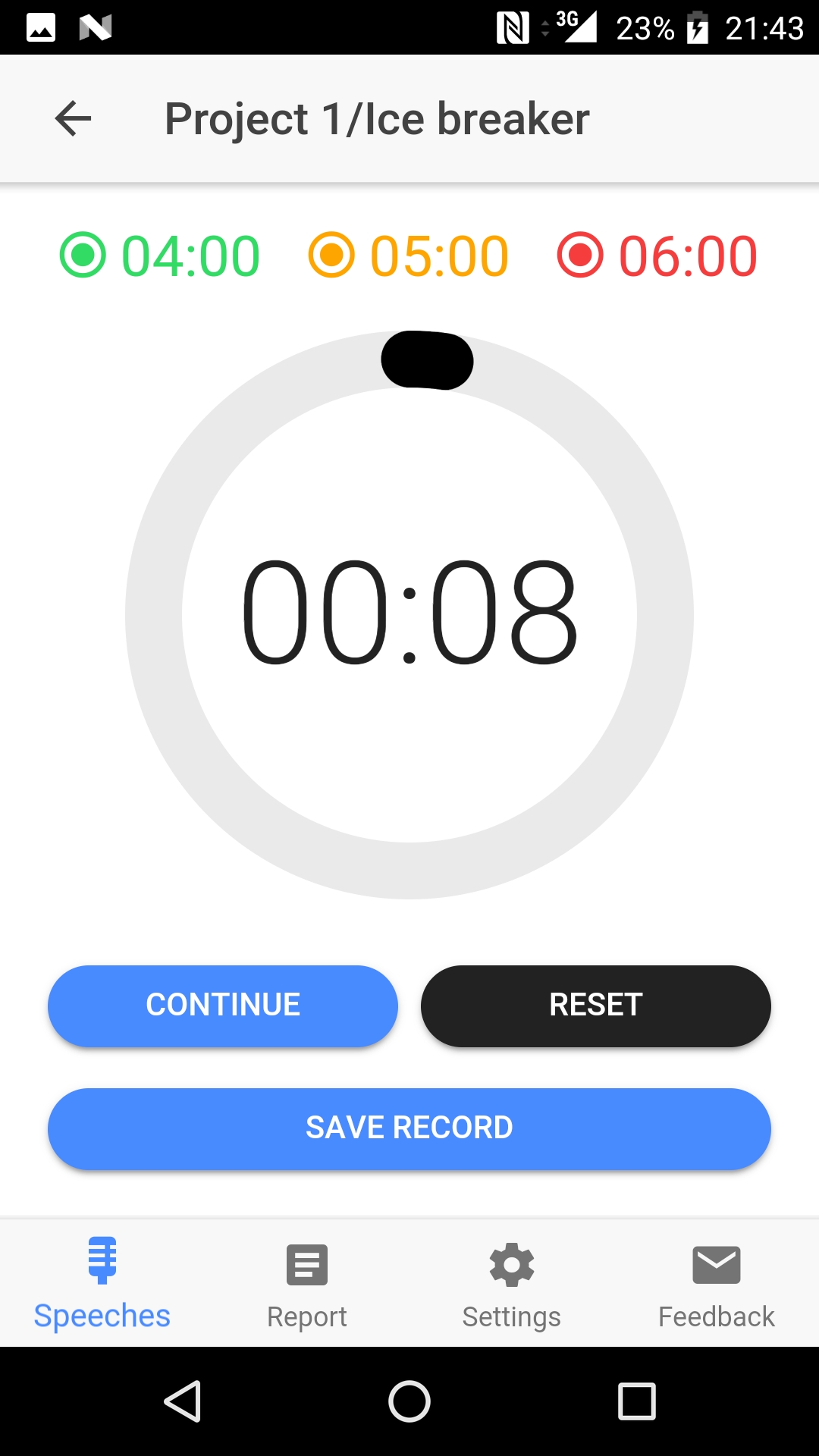Tap the orange timer indicator icon
Image resolution: width=819 pixels, height=1456 pixels.
[331, 255]
